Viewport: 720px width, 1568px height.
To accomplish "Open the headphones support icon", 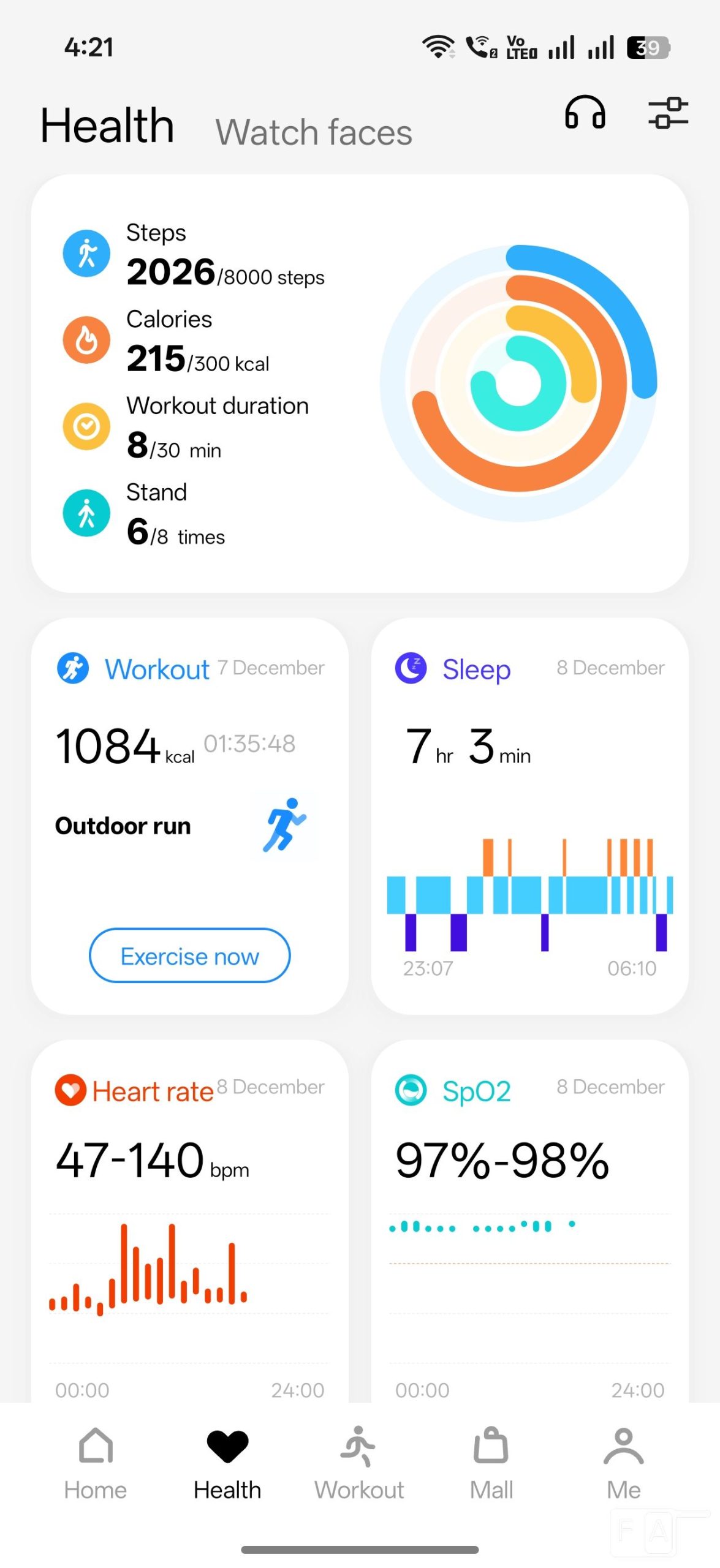I will 585,113.
